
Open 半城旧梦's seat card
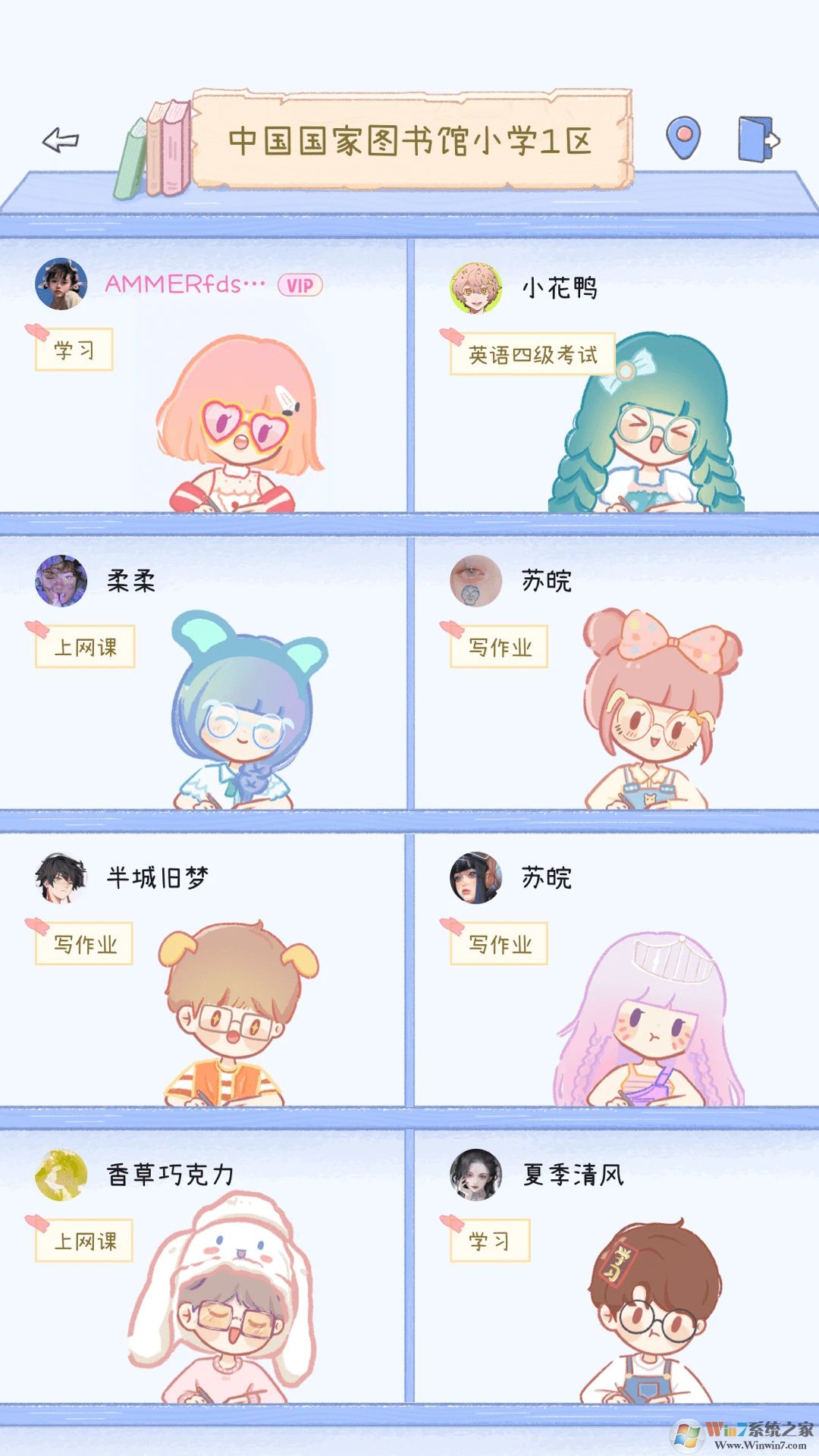tap(202, 971)
